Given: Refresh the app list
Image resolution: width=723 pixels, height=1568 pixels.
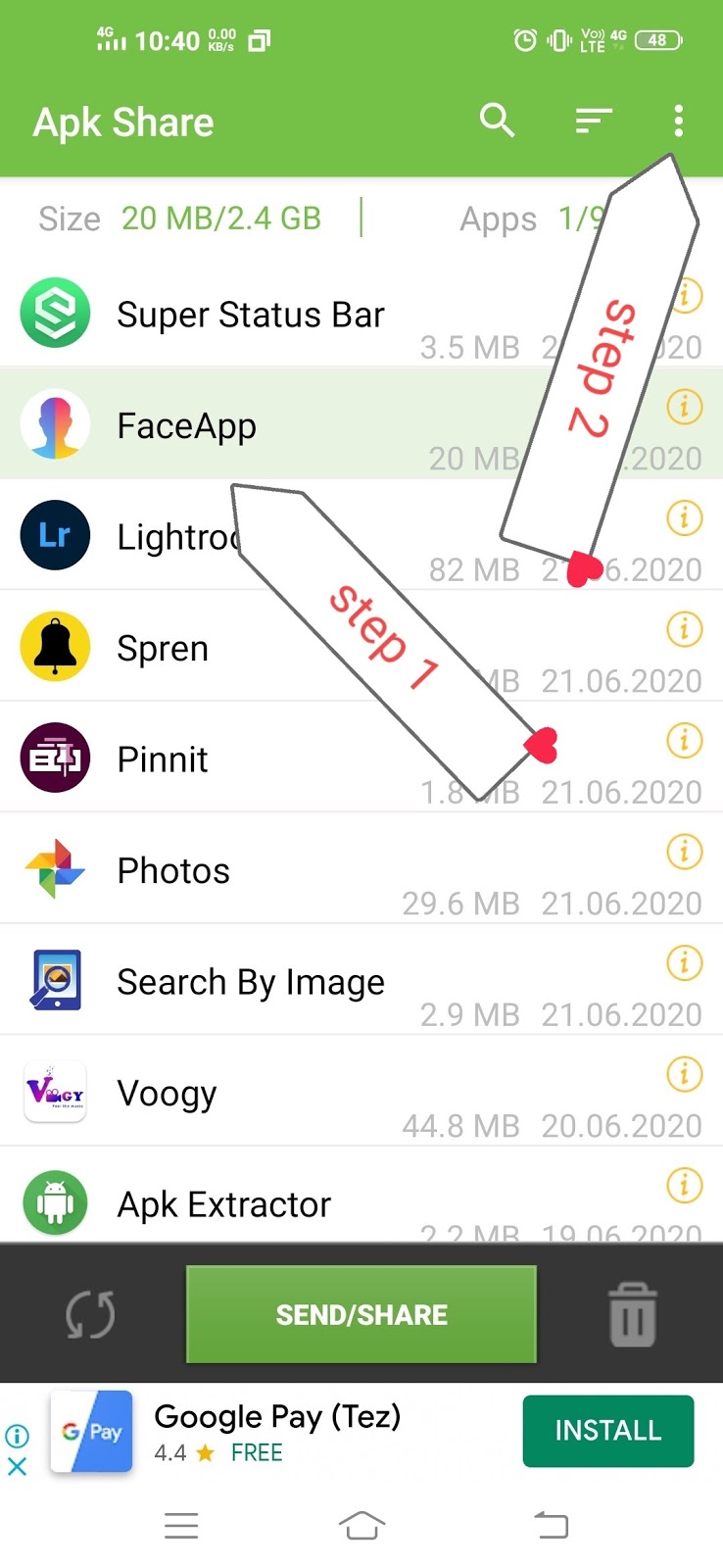Looking at the screenshot, I should coord(90,1314).
